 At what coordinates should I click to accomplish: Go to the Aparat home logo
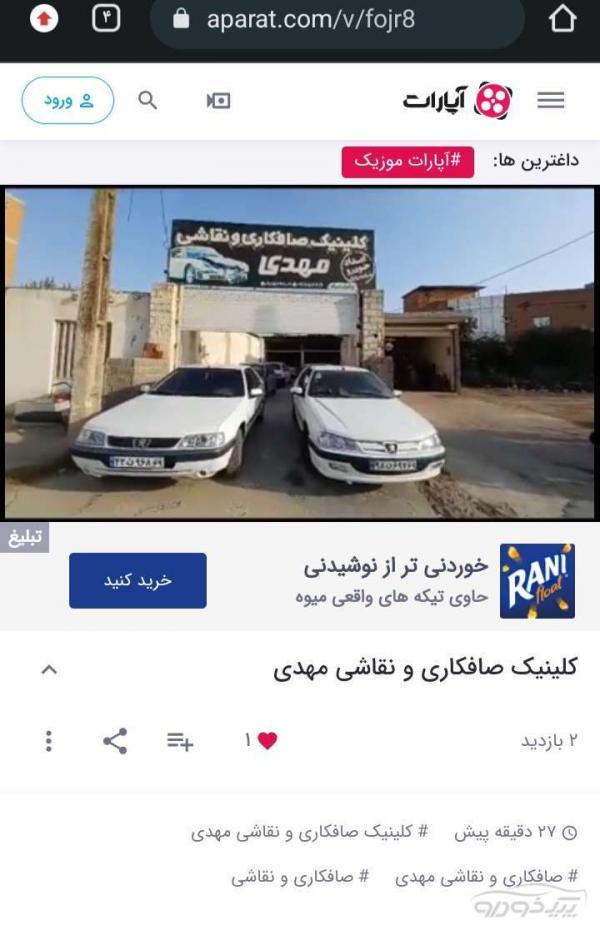[x=458, y=100]
